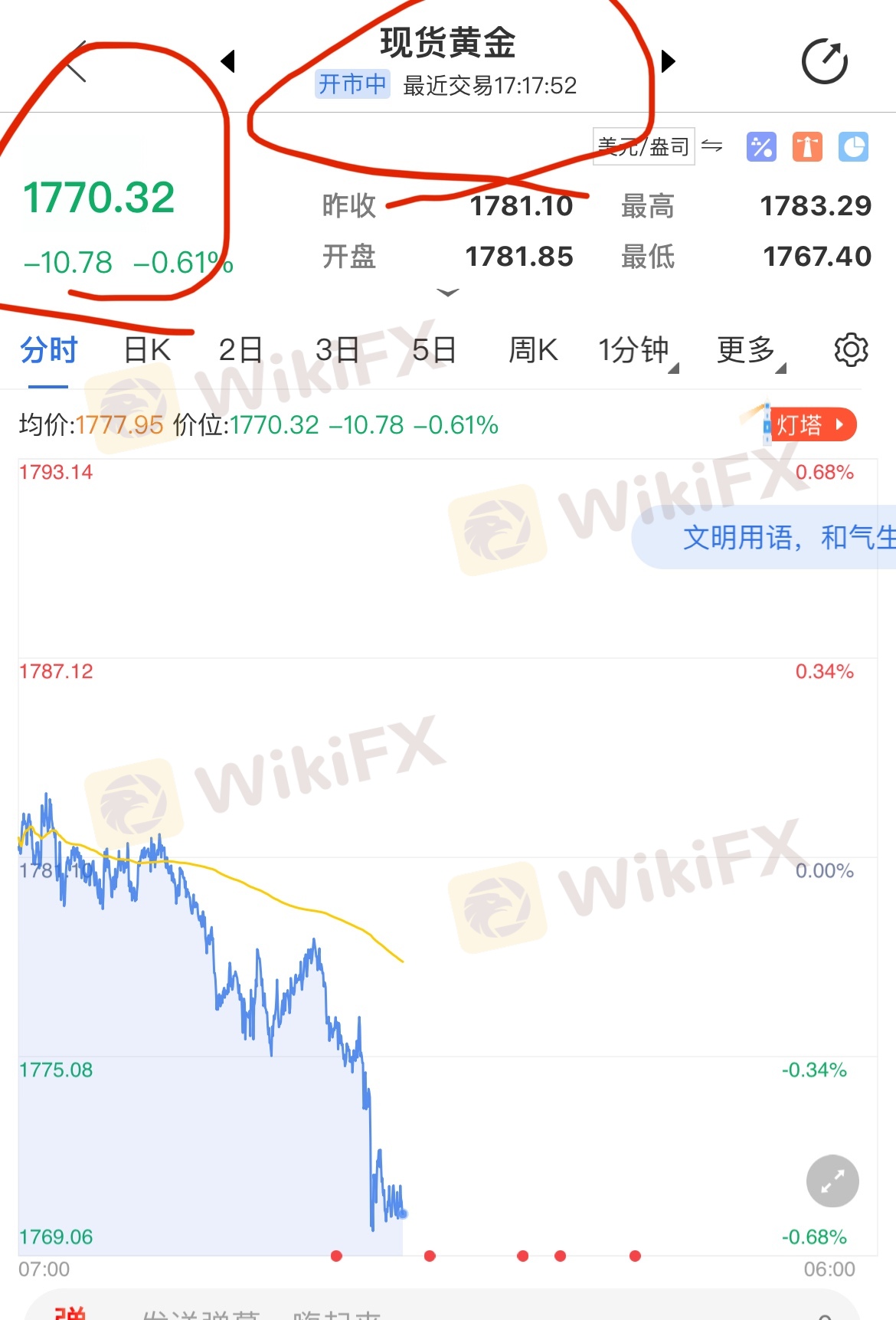Open the orange lighthouse icon
The height and width of the screenshot is (1320, 896).
pyautogui.click(x=807, y=146)
